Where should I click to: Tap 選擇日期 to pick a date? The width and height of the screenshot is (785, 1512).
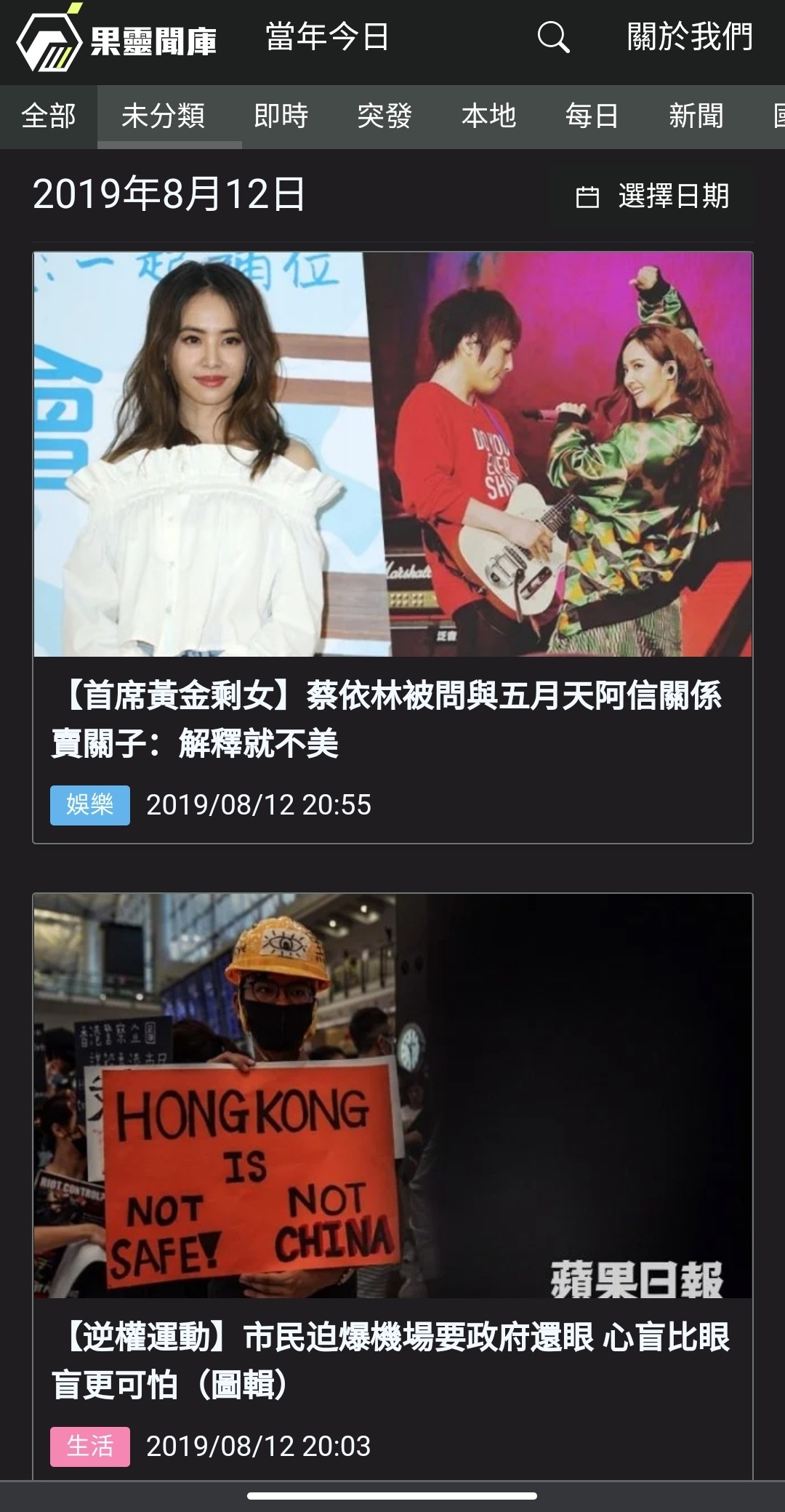pyautogui.click(x=653, y=196)
